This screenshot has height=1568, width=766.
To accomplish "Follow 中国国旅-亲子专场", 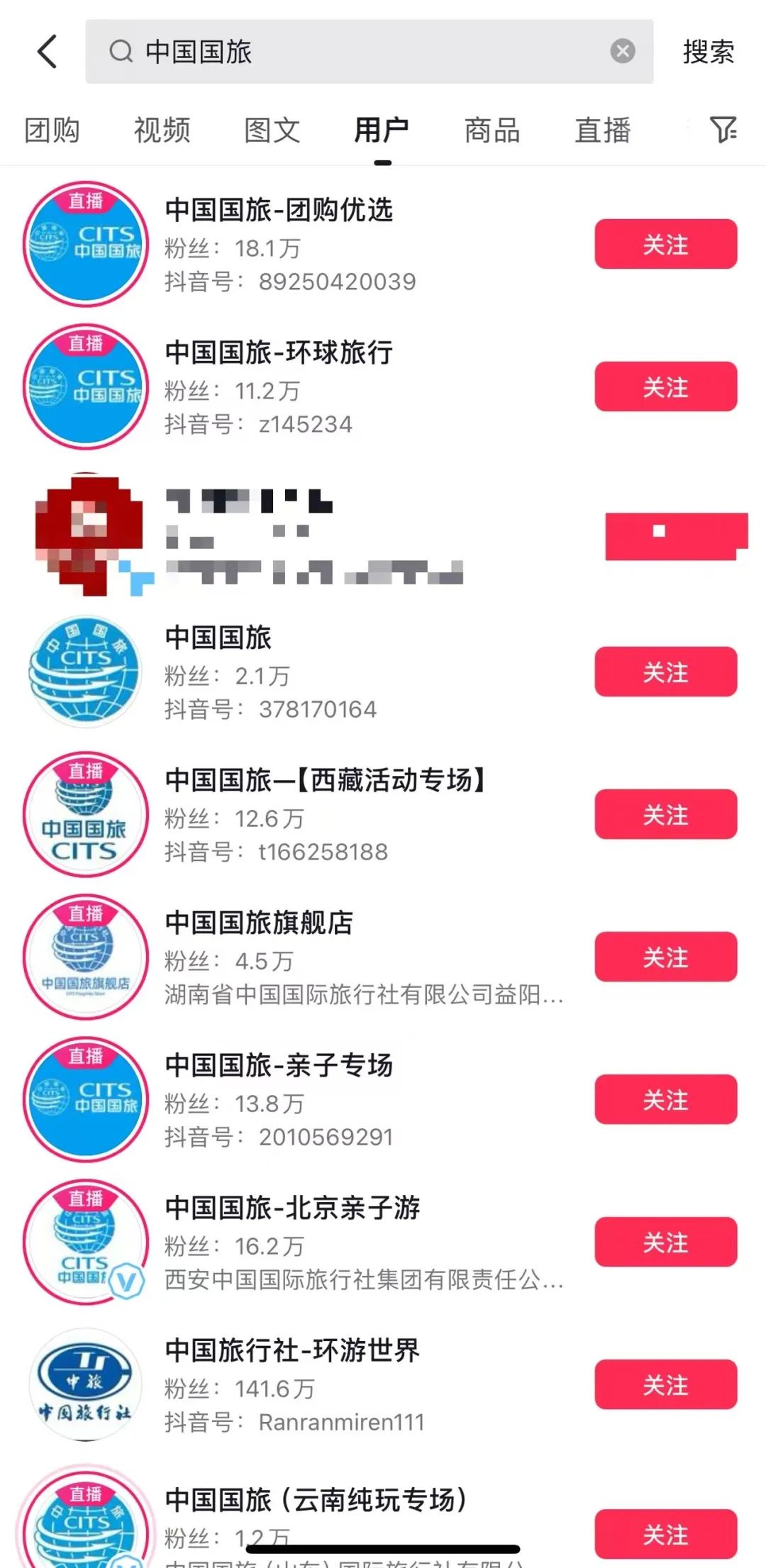I will pyautogui.click(x=665, y=1099).
